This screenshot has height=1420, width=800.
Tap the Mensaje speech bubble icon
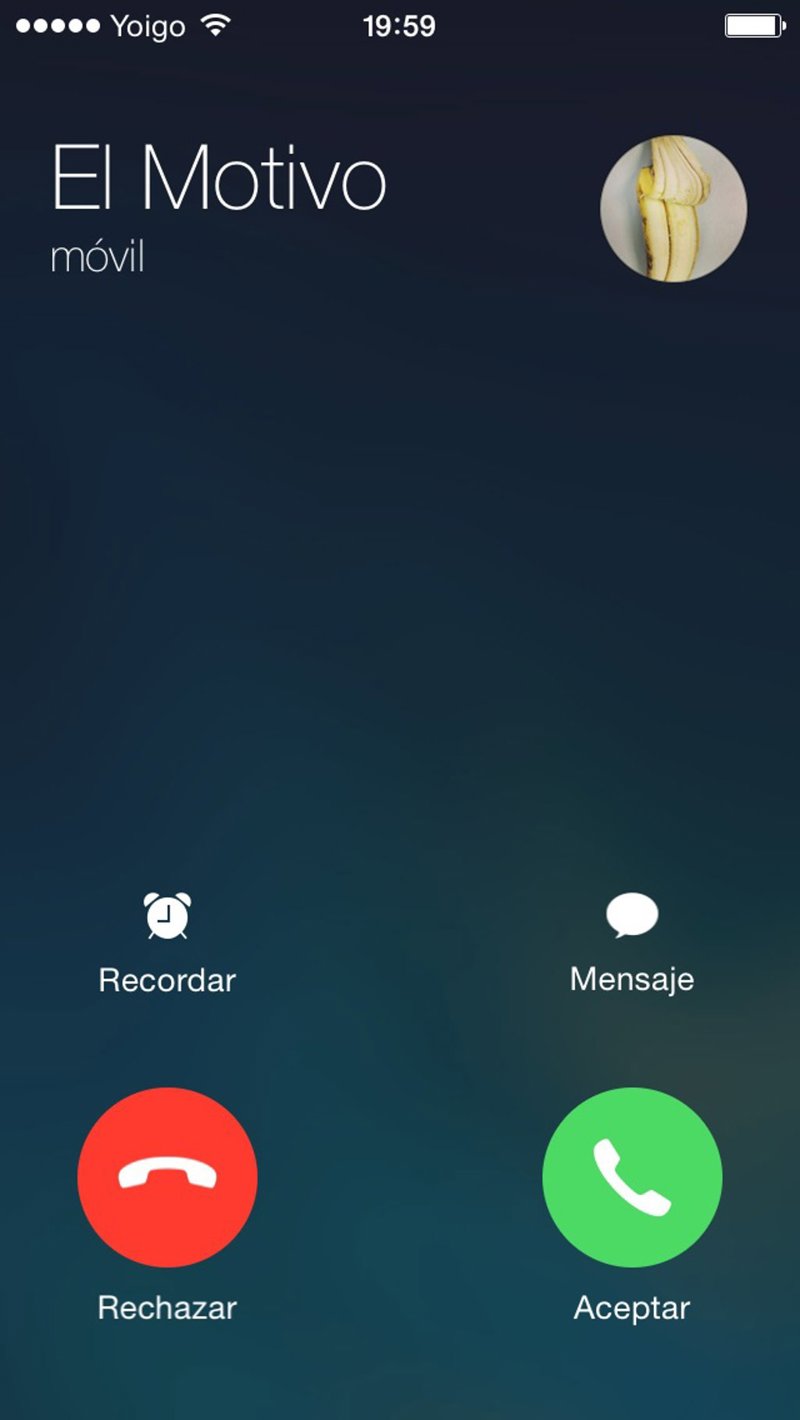[x=631, y=913]
